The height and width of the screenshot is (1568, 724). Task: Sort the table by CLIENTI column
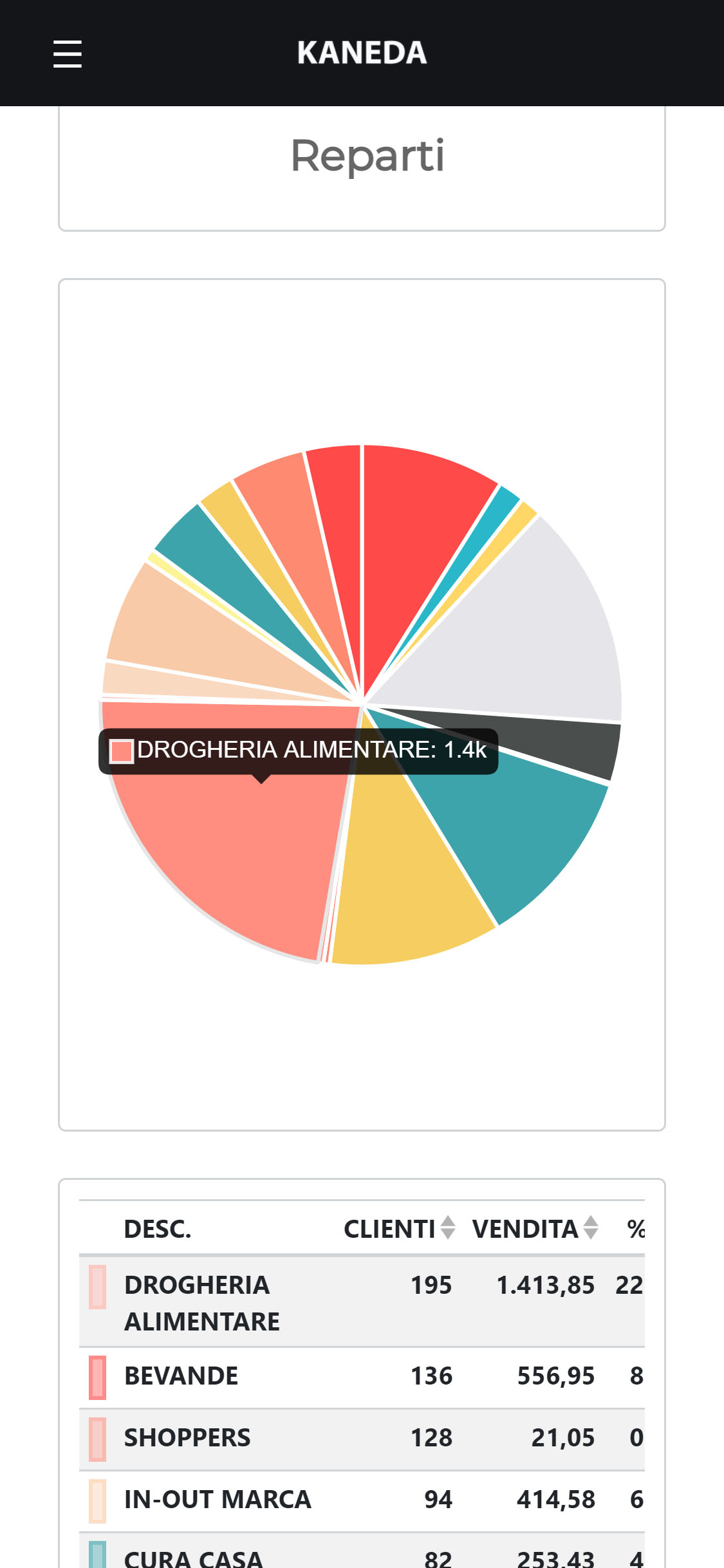(x=400, y=1229)
